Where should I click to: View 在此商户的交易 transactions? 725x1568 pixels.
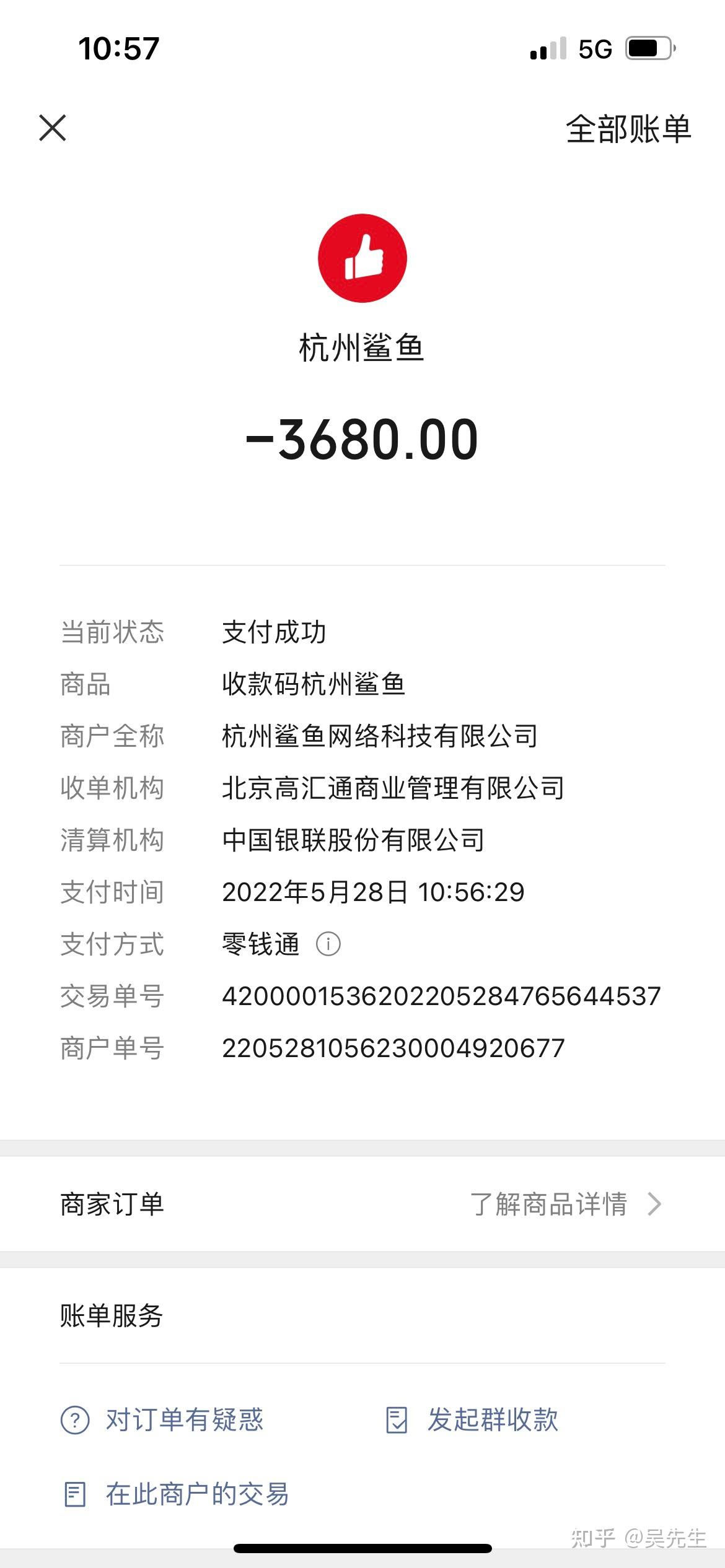point(177,1494)
